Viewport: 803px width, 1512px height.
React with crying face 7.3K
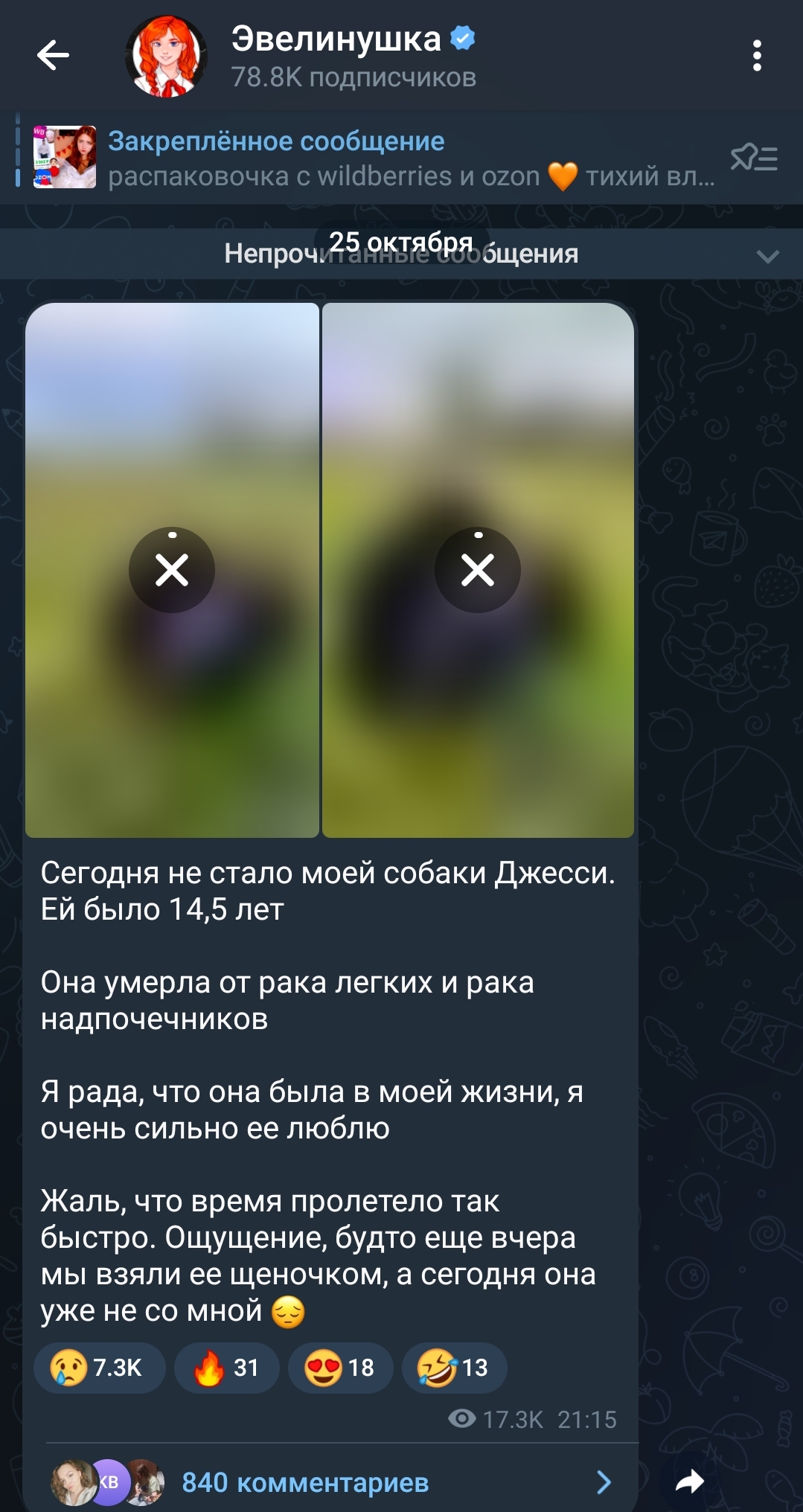[x=99, y=1368]
